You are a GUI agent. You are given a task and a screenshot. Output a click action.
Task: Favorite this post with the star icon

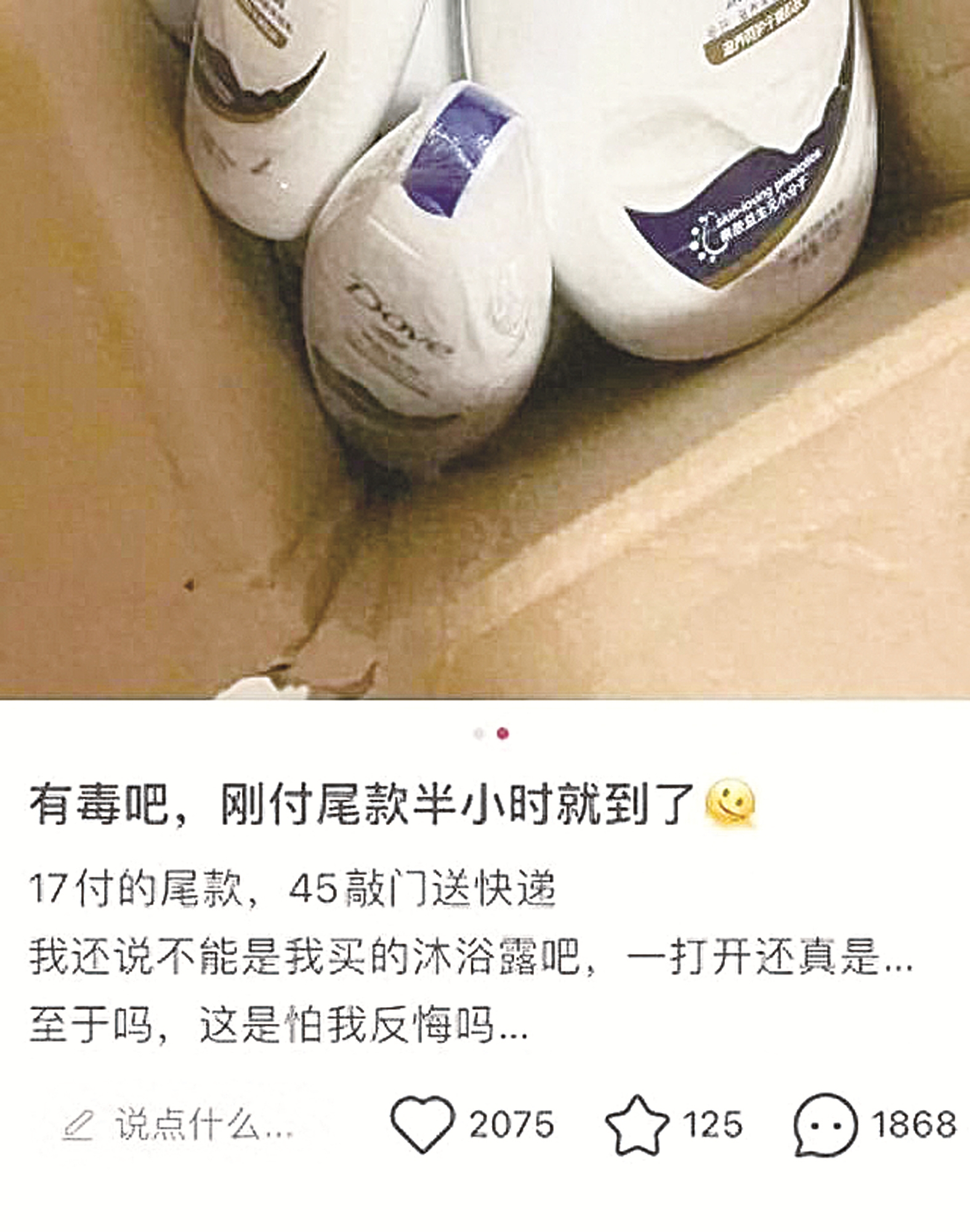pyautogui.click(x=637, y=1124)
